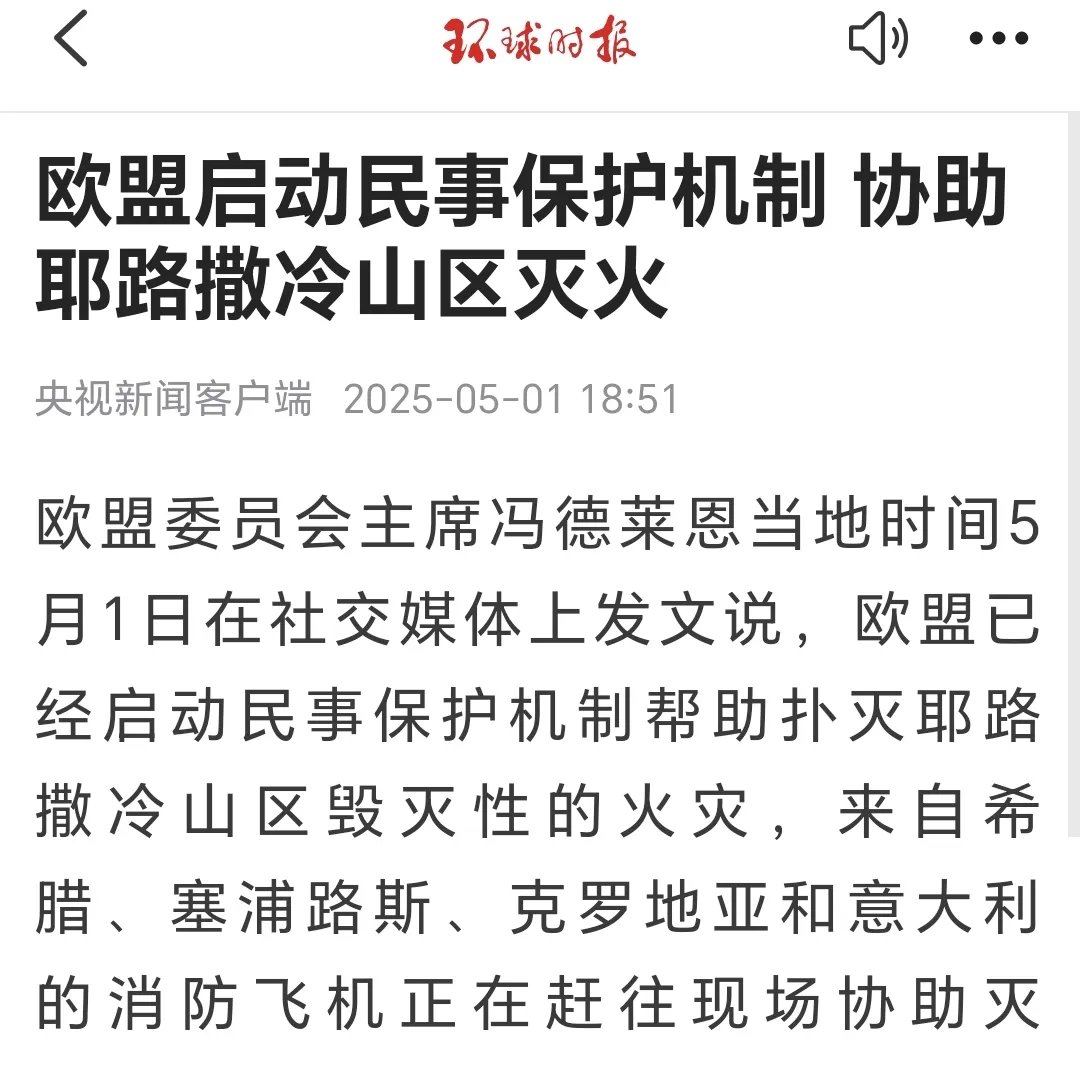Screen dimensions: 1080x1069
Task: Open the three-dot overflow menu
Action: 998,40
